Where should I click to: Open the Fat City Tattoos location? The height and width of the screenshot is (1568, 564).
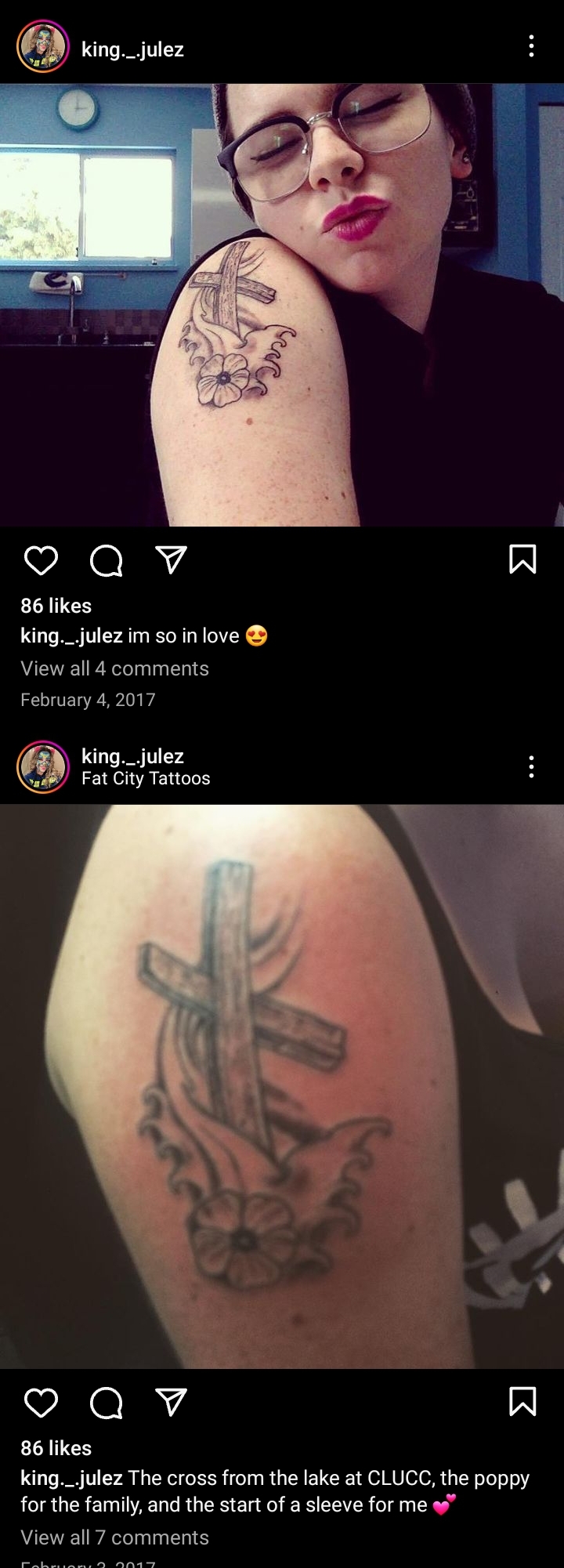point(146,778)
